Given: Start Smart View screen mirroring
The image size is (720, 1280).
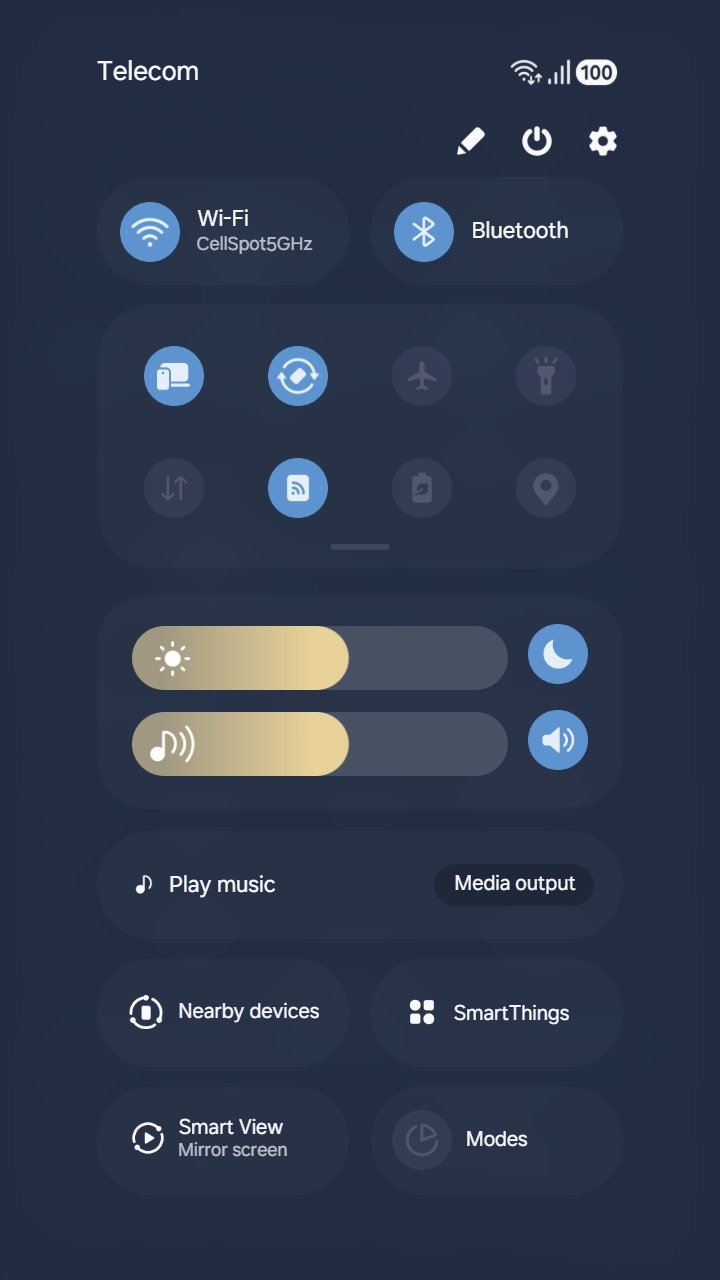Looking at the screenshot, I should [x=222, y=1138].
